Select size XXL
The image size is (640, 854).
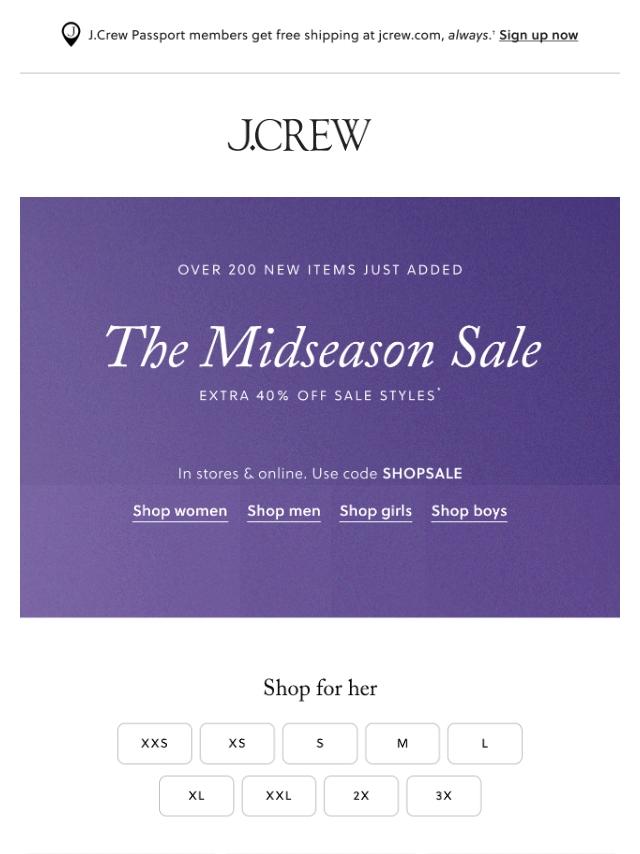tap(279, 796)
